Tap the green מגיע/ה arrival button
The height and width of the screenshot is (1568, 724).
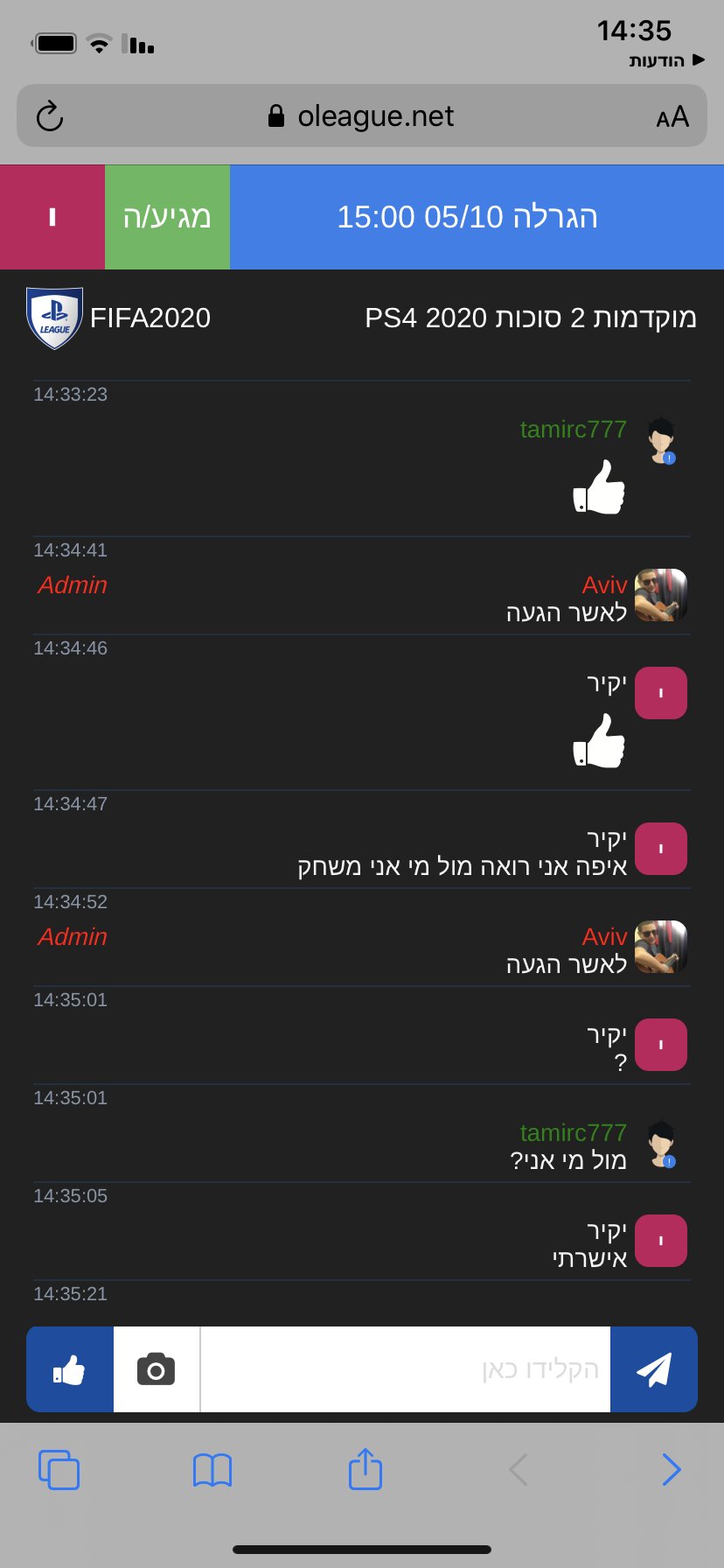[x=167, y=217]
